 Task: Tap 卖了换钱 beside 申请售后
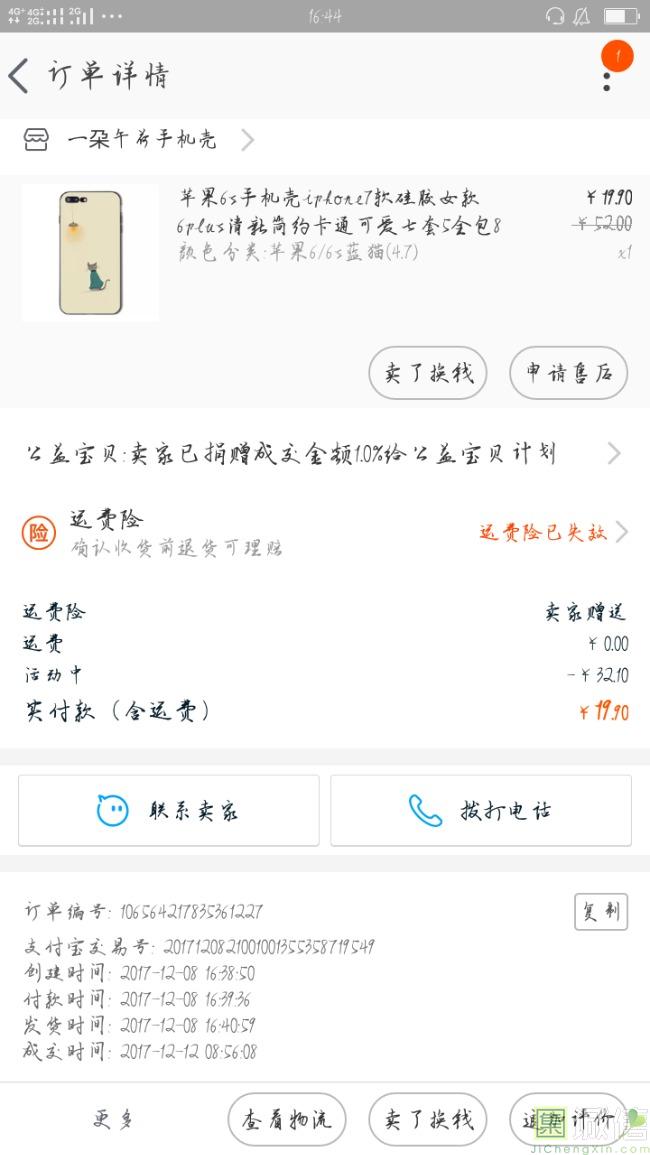click(x=428, y=374)
